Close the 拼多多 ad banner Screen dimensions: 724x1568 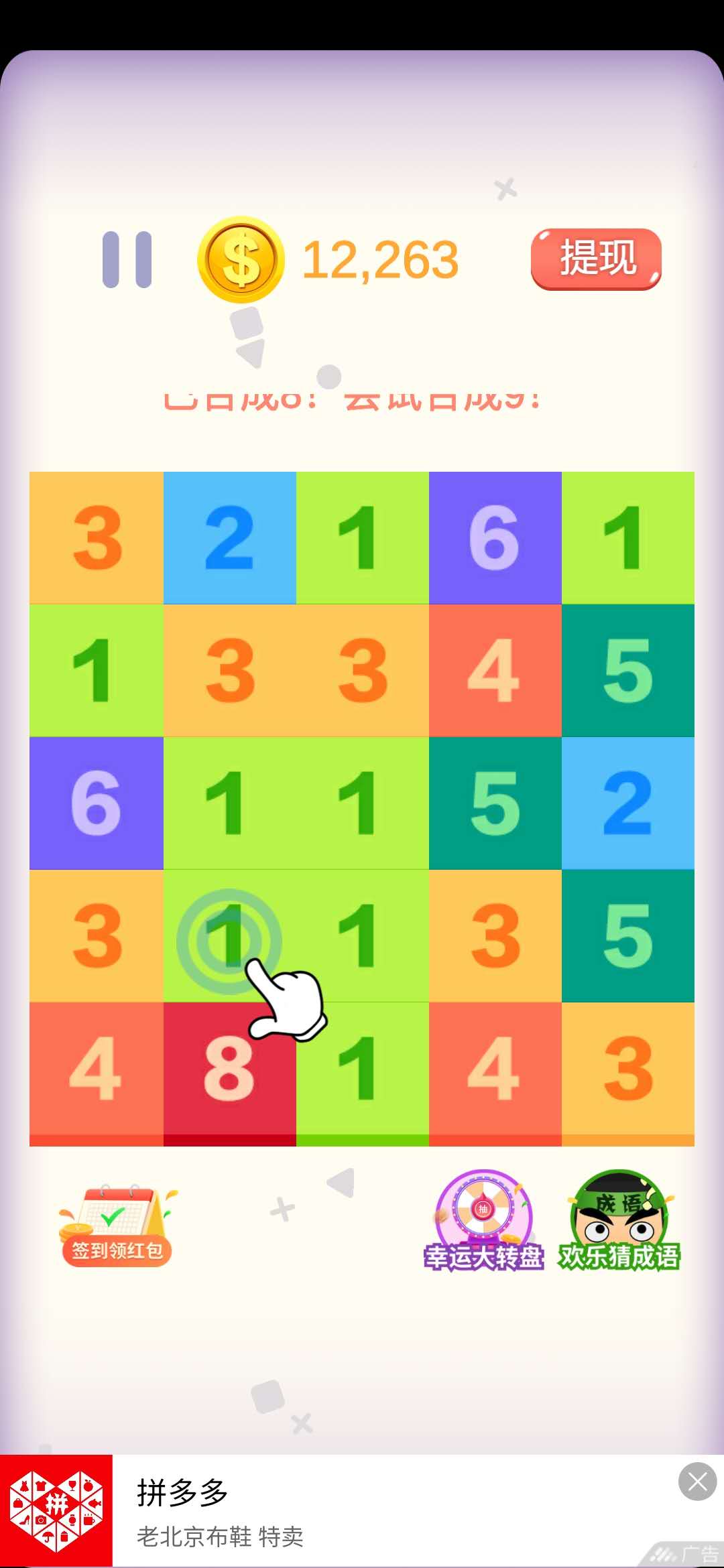pos(697,1481)
